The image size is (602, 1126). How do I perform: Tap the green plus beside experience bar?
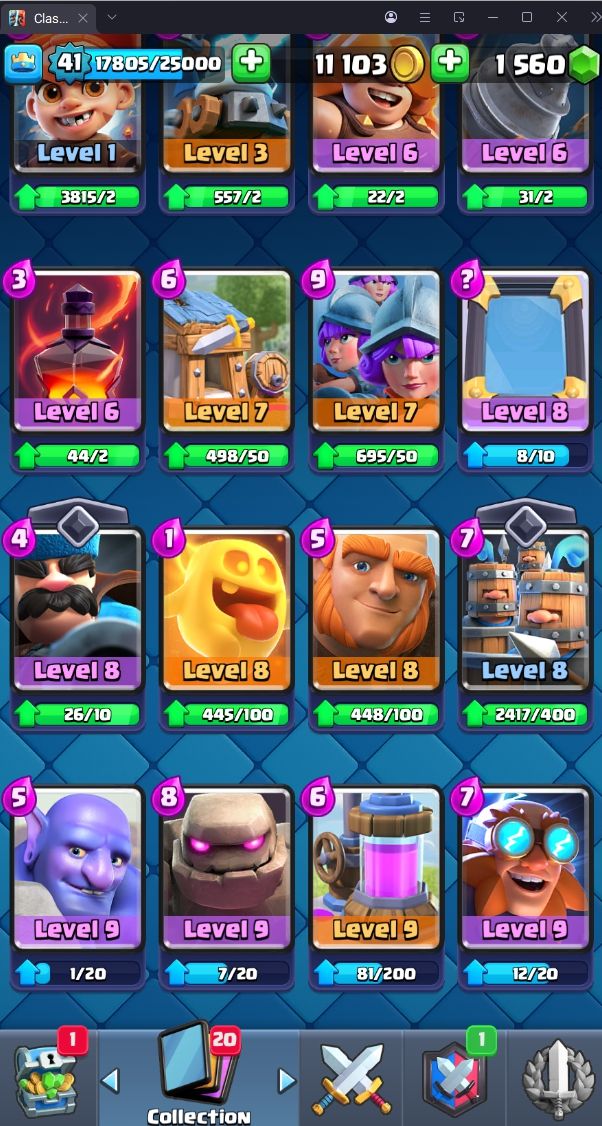coord(251,64)
